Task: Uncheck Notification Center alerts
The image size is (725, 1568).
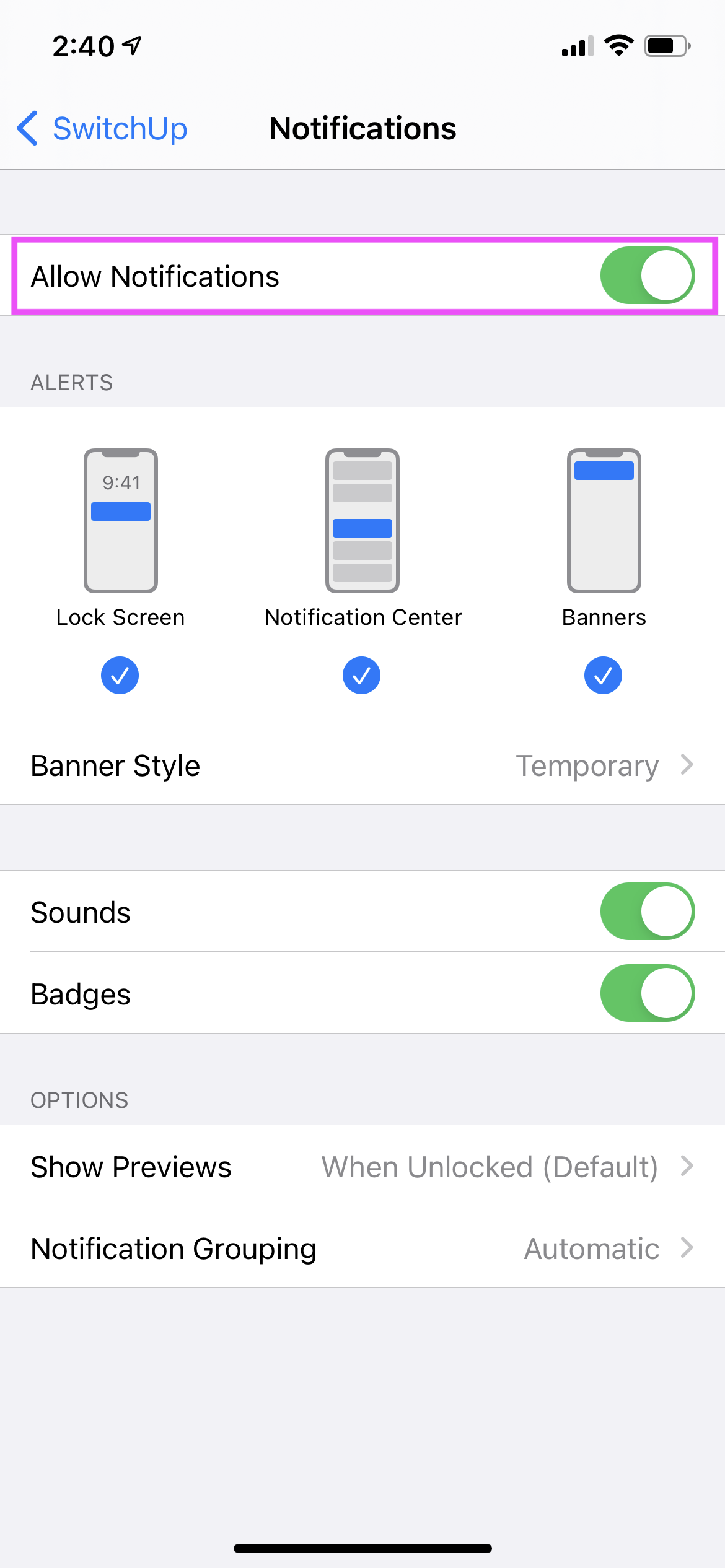Action: pos(361,675)
